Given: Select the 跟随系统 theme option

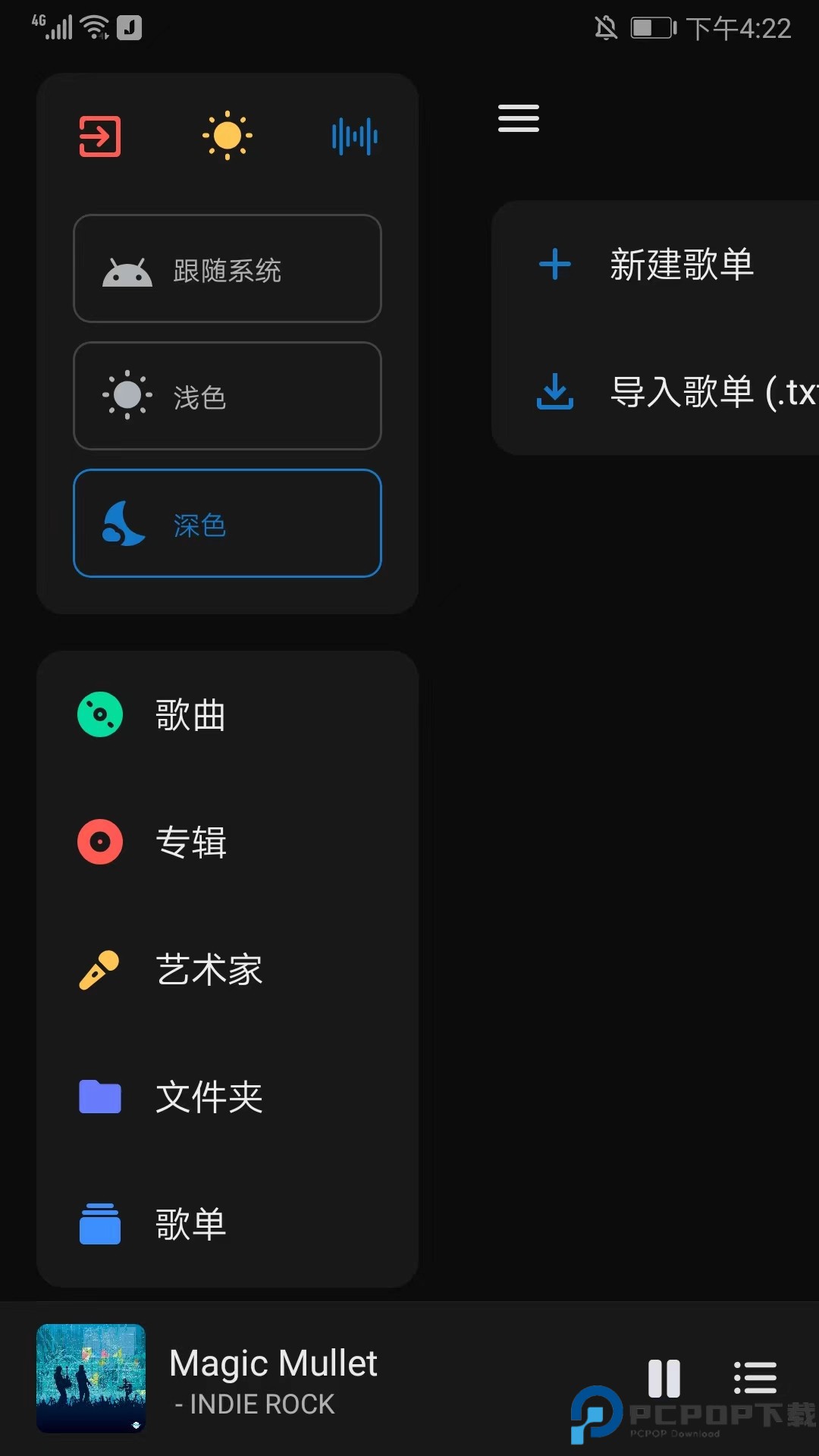Looking at the screenshot, I should pos(227,269).
